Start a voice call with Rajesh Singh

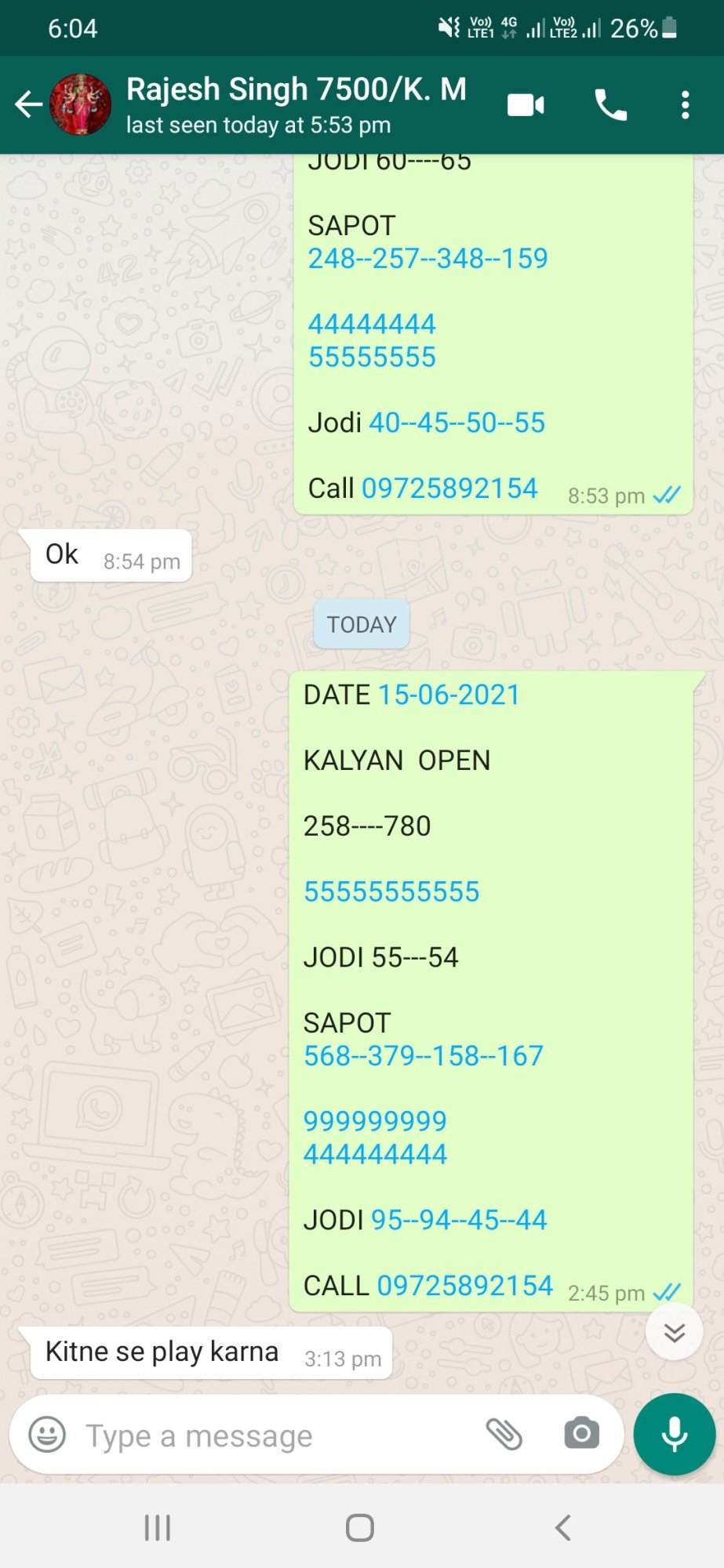point(610,104)
